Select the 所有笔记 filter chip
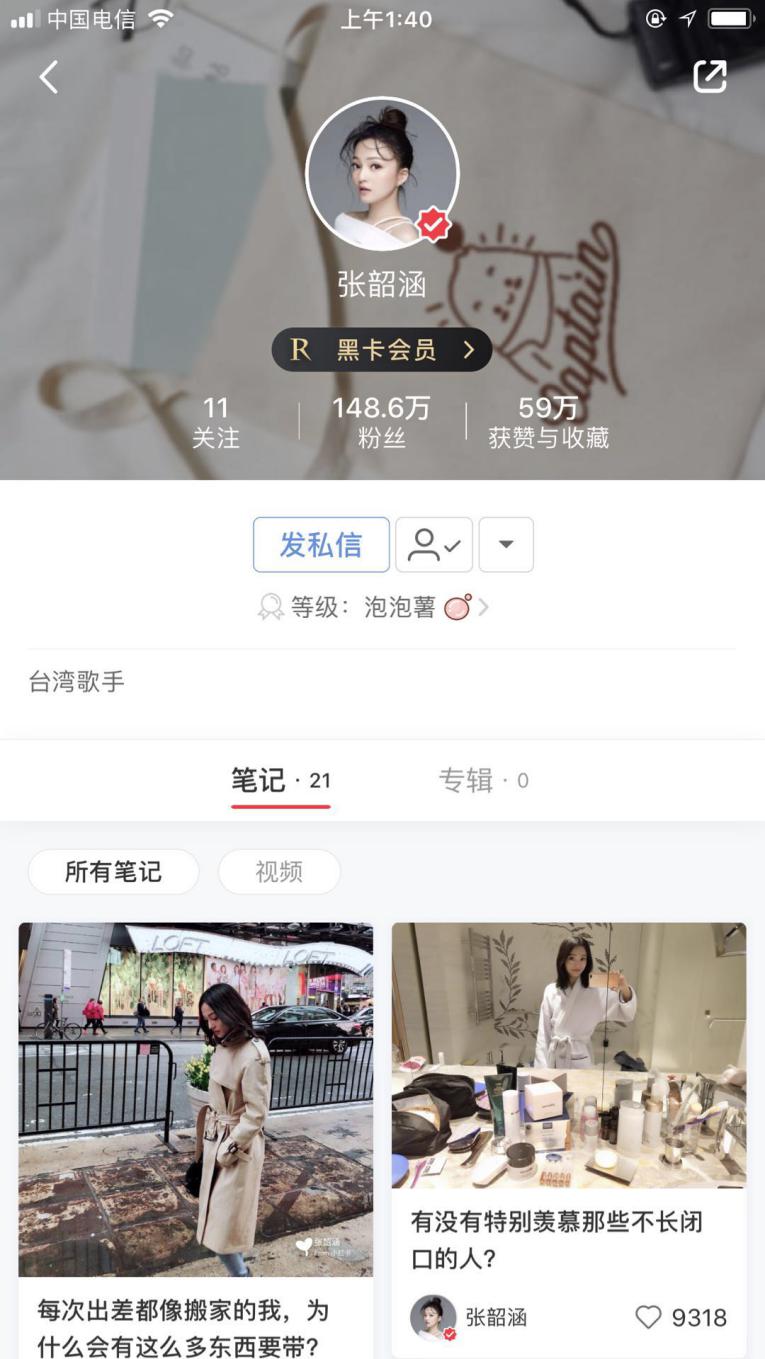The width and height of the screenshot is (765, 1359). [112, 871]
